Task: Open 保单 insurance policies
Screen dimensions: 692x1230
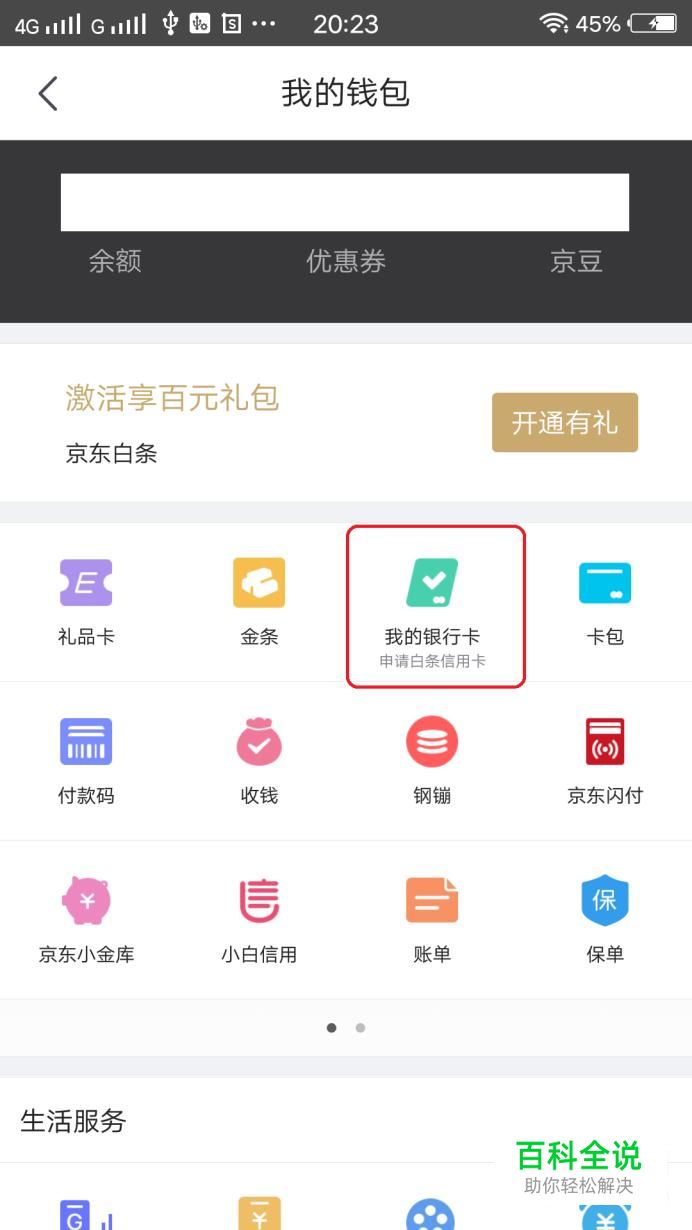Action: (605, 920)
